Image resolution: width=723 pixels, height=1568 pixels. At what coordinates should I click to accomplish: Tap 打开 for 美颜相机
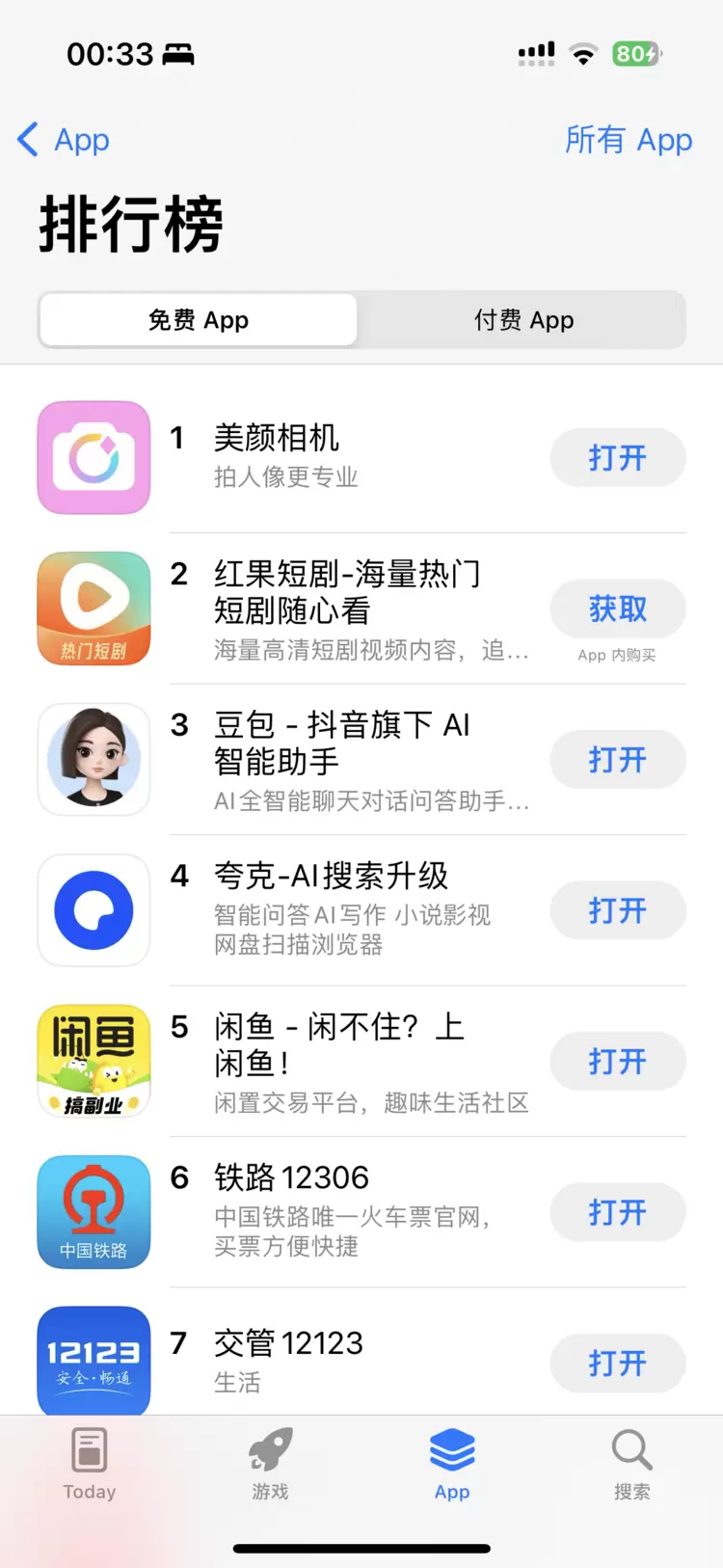(x=617, y=458)
